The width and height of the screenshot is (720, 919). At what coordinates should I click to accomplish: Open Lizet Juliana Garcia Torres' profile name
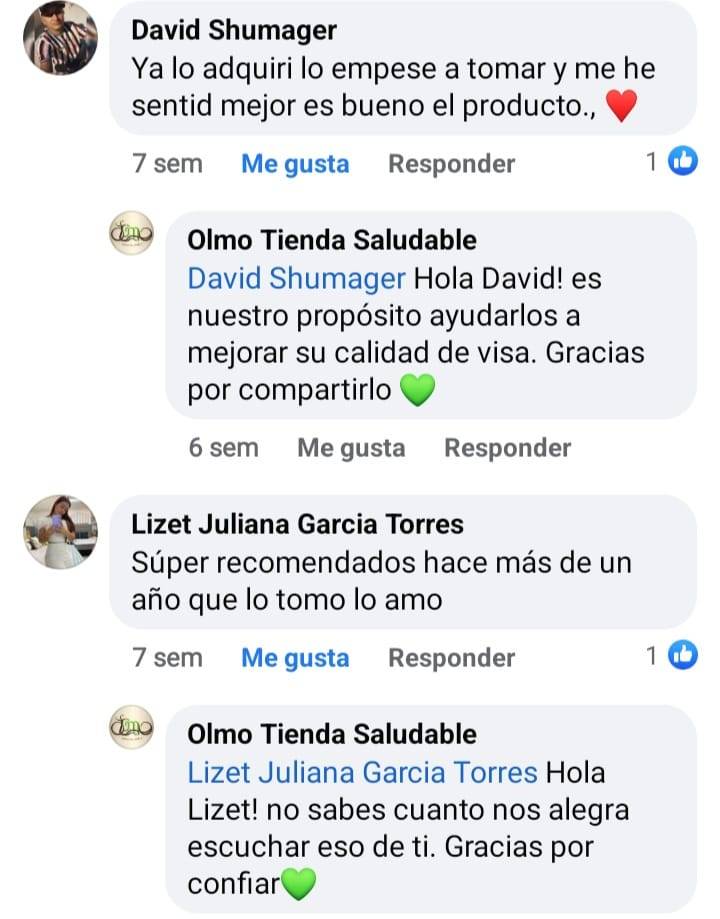(x=297, y=524)
